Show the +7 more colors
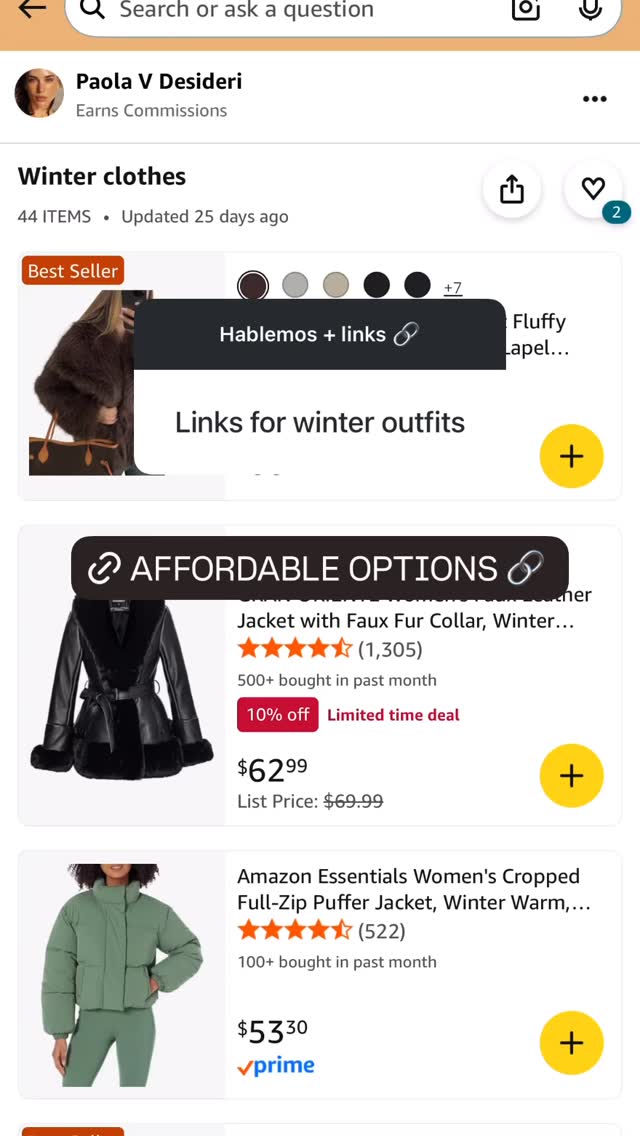 452,288
